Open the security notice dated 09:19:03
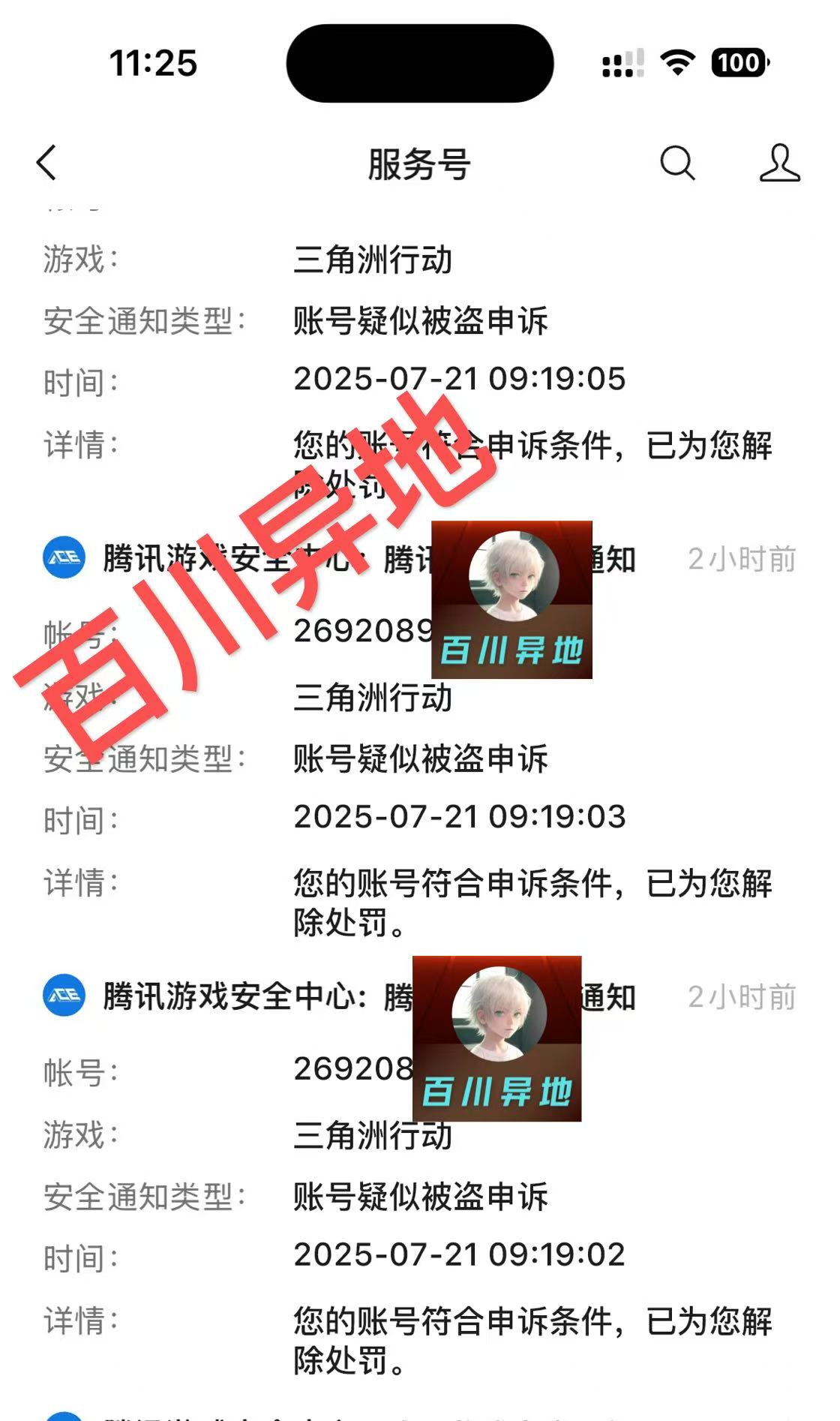Viewport: 840px width, 1421px height. (458, 817)
